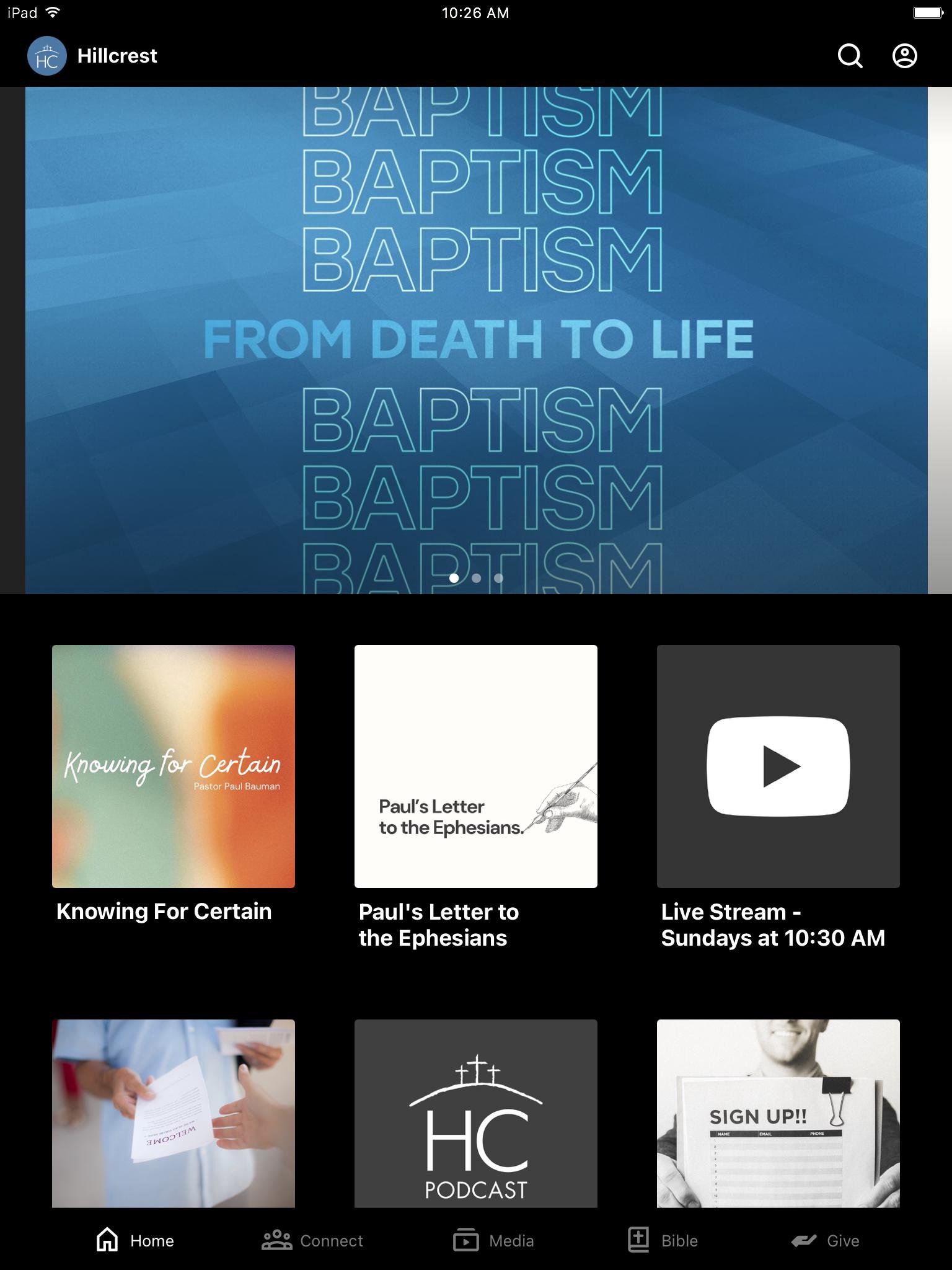This screenshot has height=1270, width=952.
Task: Open the Live Stream Sundays tile
Action: (778, 766)
